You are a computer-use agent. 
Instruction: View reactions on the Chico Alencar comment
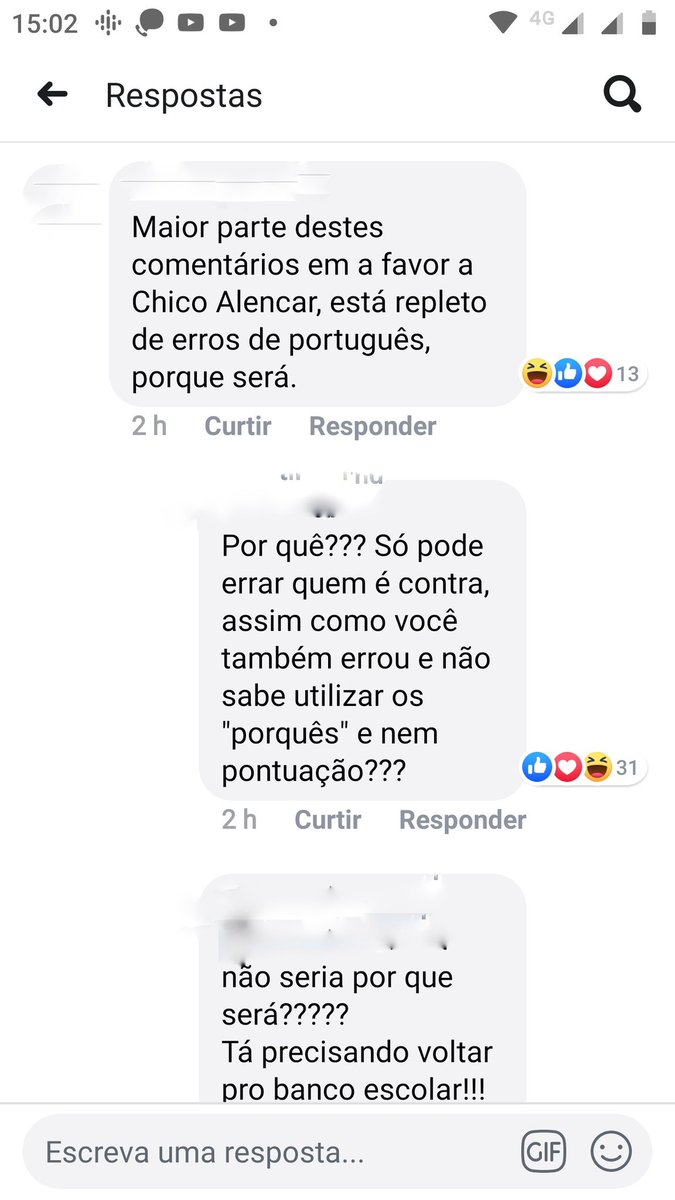tap(585, 375)
